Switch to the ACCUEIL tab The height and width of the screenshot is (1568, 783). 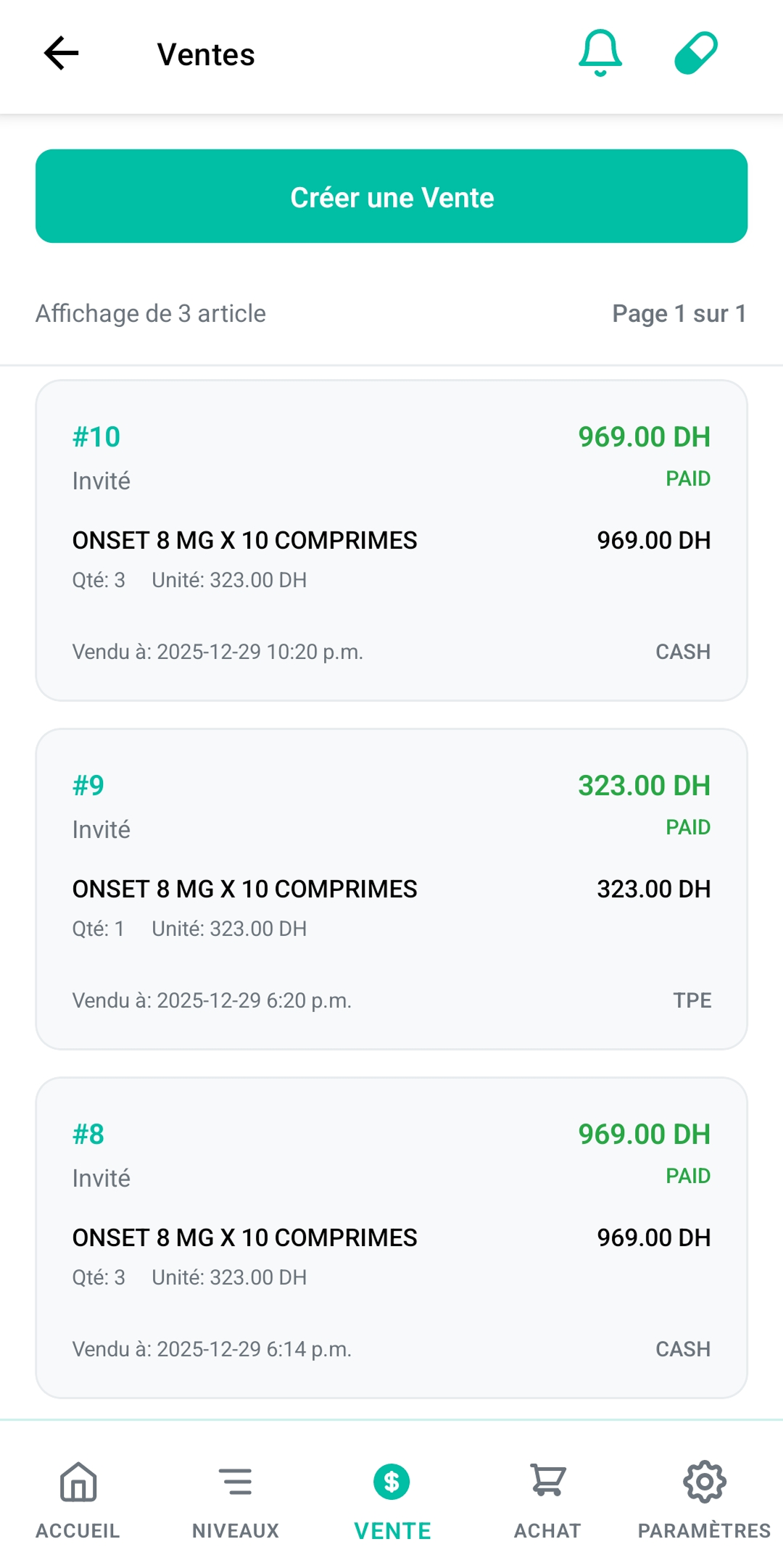[78, 1530]
